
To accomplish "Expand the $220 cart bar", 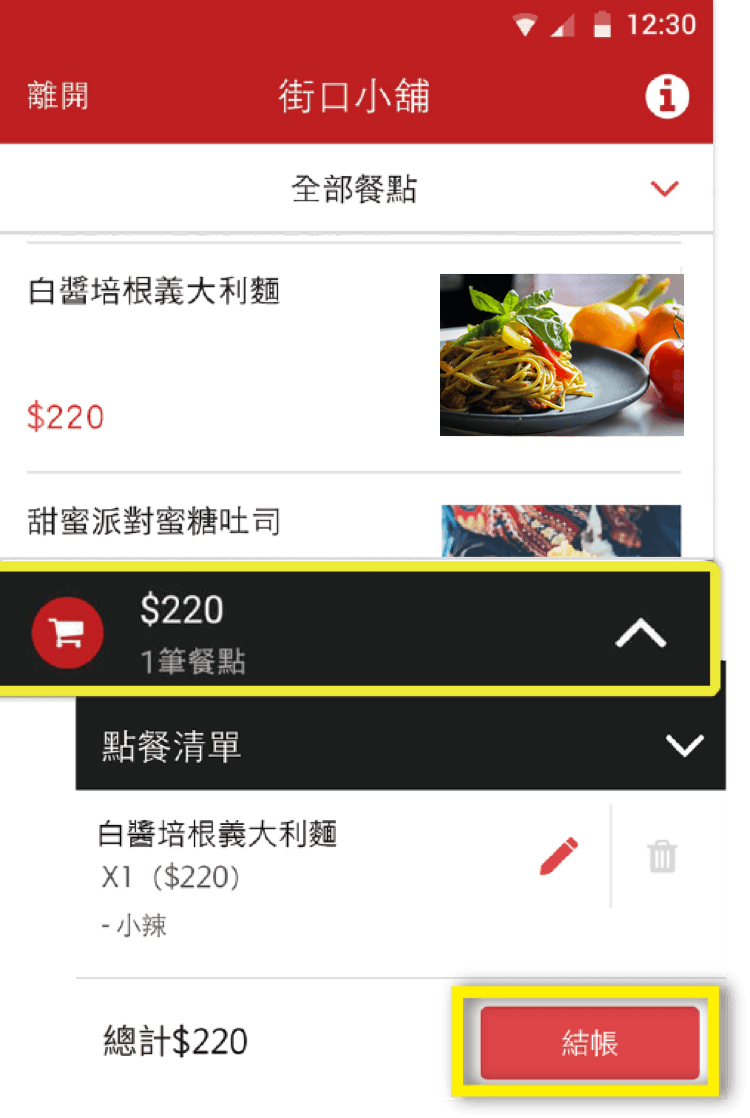I will (641, 633).
